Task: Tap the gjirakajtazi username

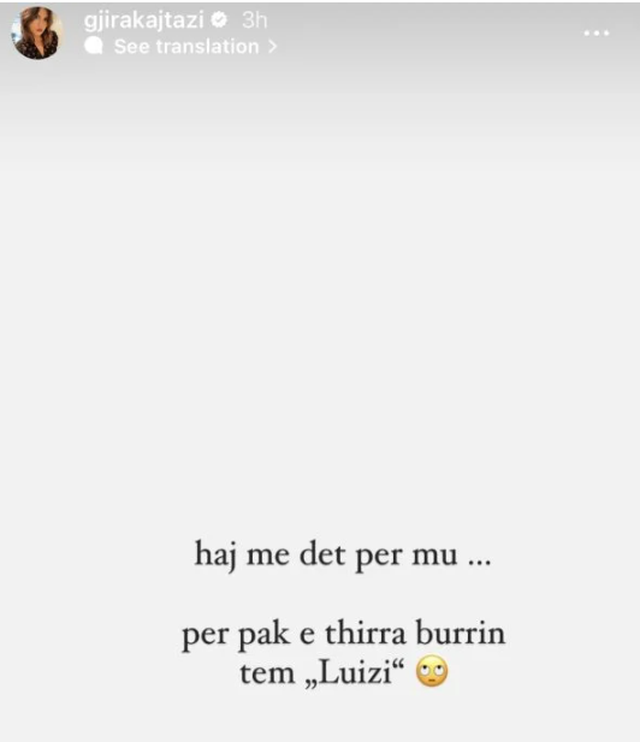Action: pos(146,21)
